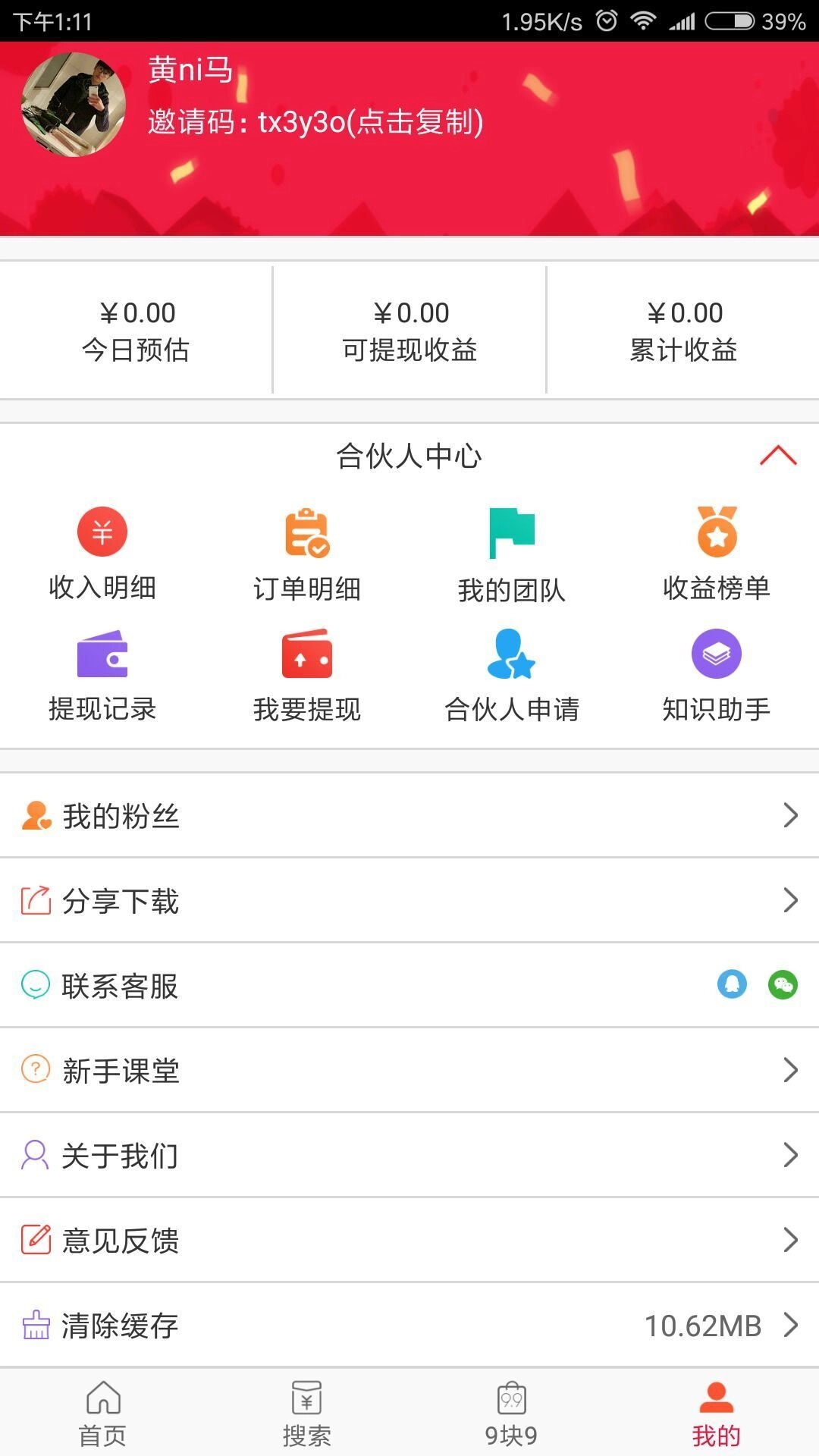Open 我的团队 team flag icon
The width and height of the screenshot is (819, 1456).
tap(511, 533)
